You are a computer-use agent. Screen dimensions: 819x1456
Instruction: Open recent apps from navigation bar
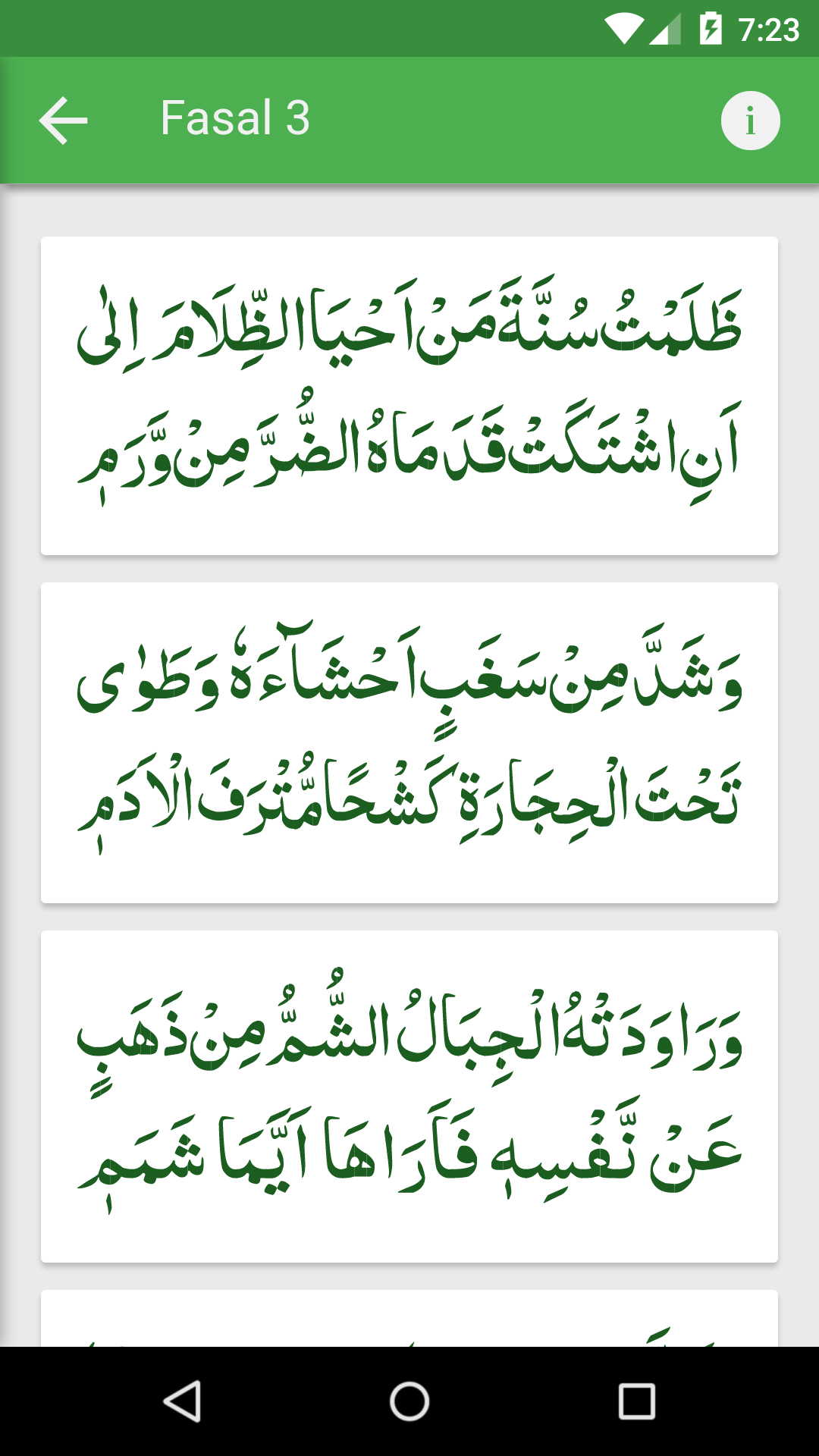[636, 1401]
